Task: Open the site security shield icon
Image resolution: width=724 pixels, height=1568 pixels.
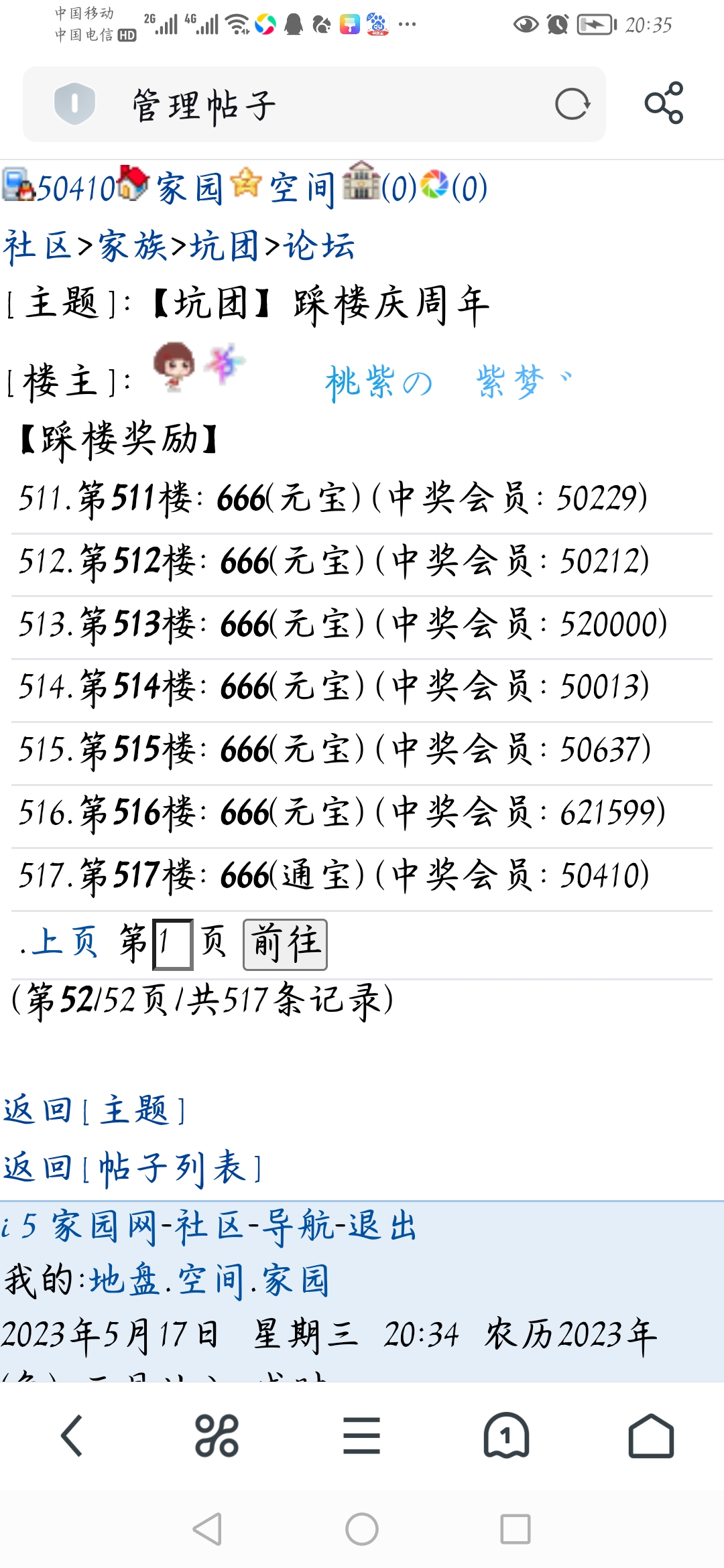Action: click(x=74, y=104)
